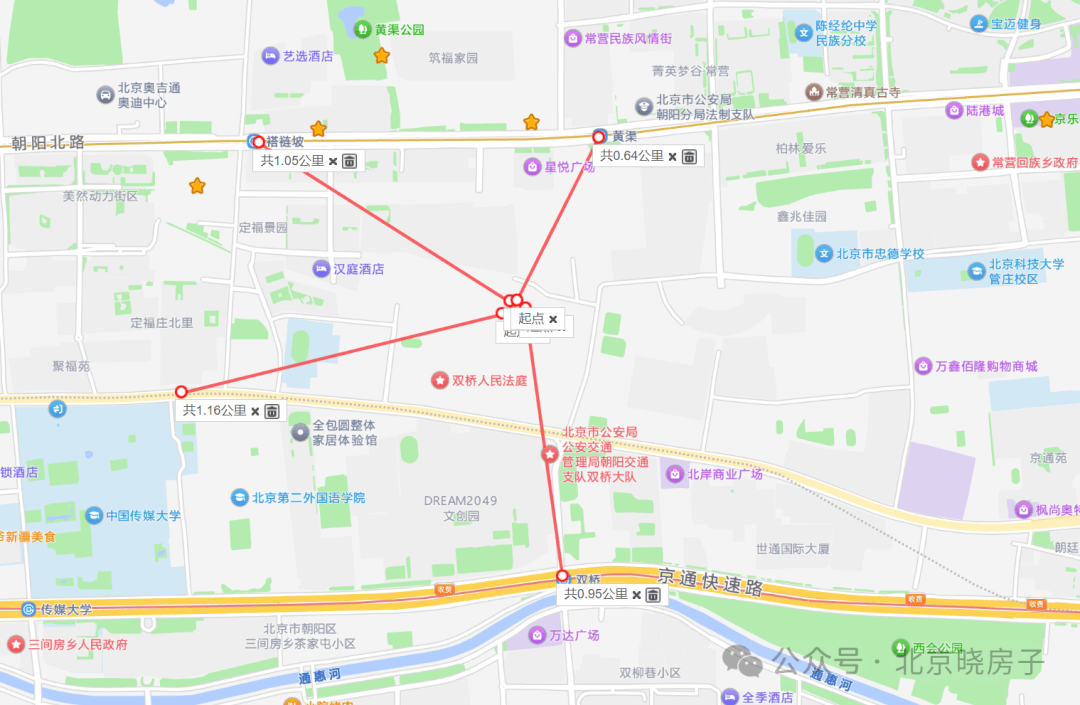Viewport: 1080px width, 705px height.
Task: Delete the 共0.64公里 measurement line
Action: [689, 157]
